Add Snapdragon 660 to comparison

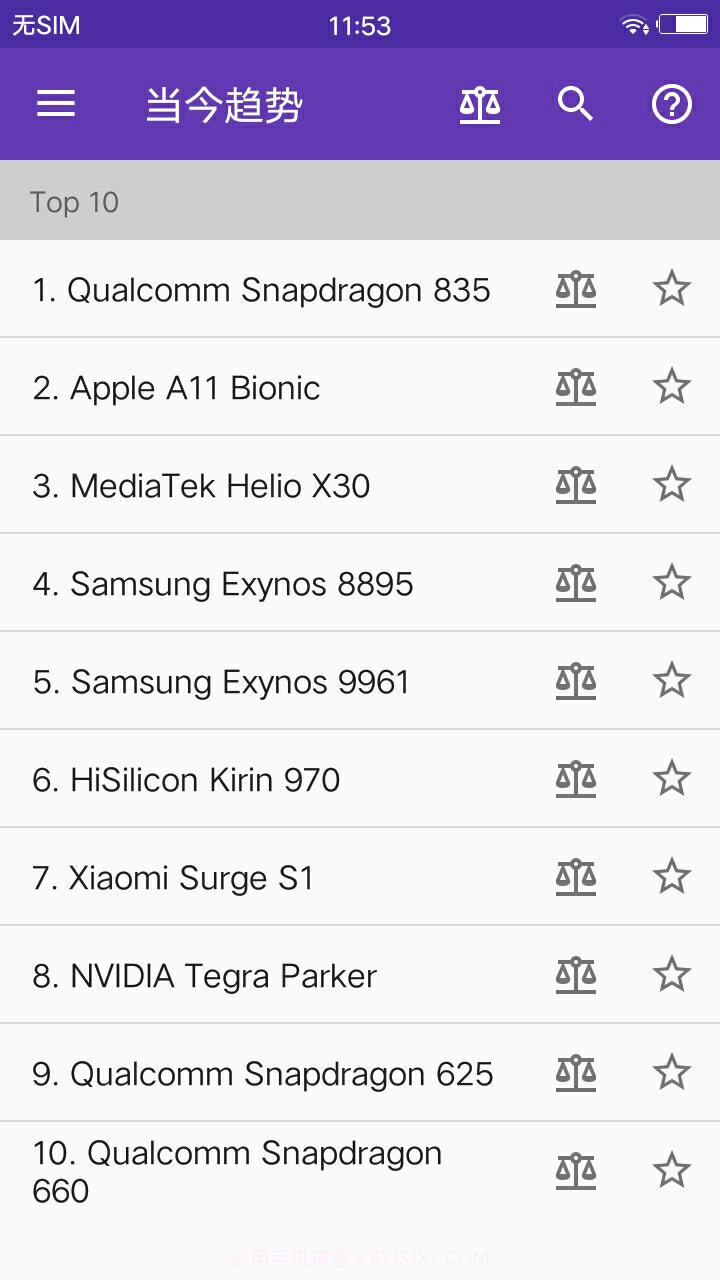[576, 1171]
